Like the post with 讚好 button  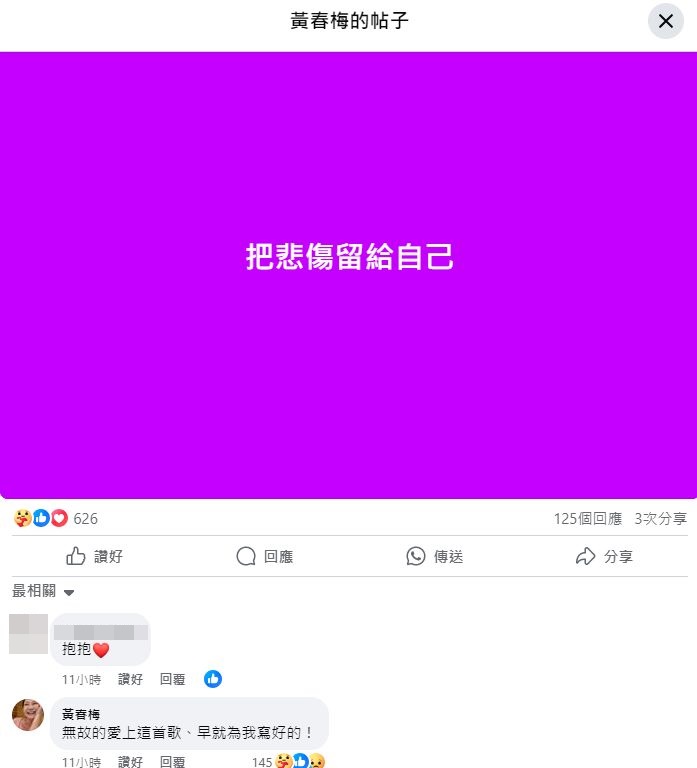click(x=95, y=556)
